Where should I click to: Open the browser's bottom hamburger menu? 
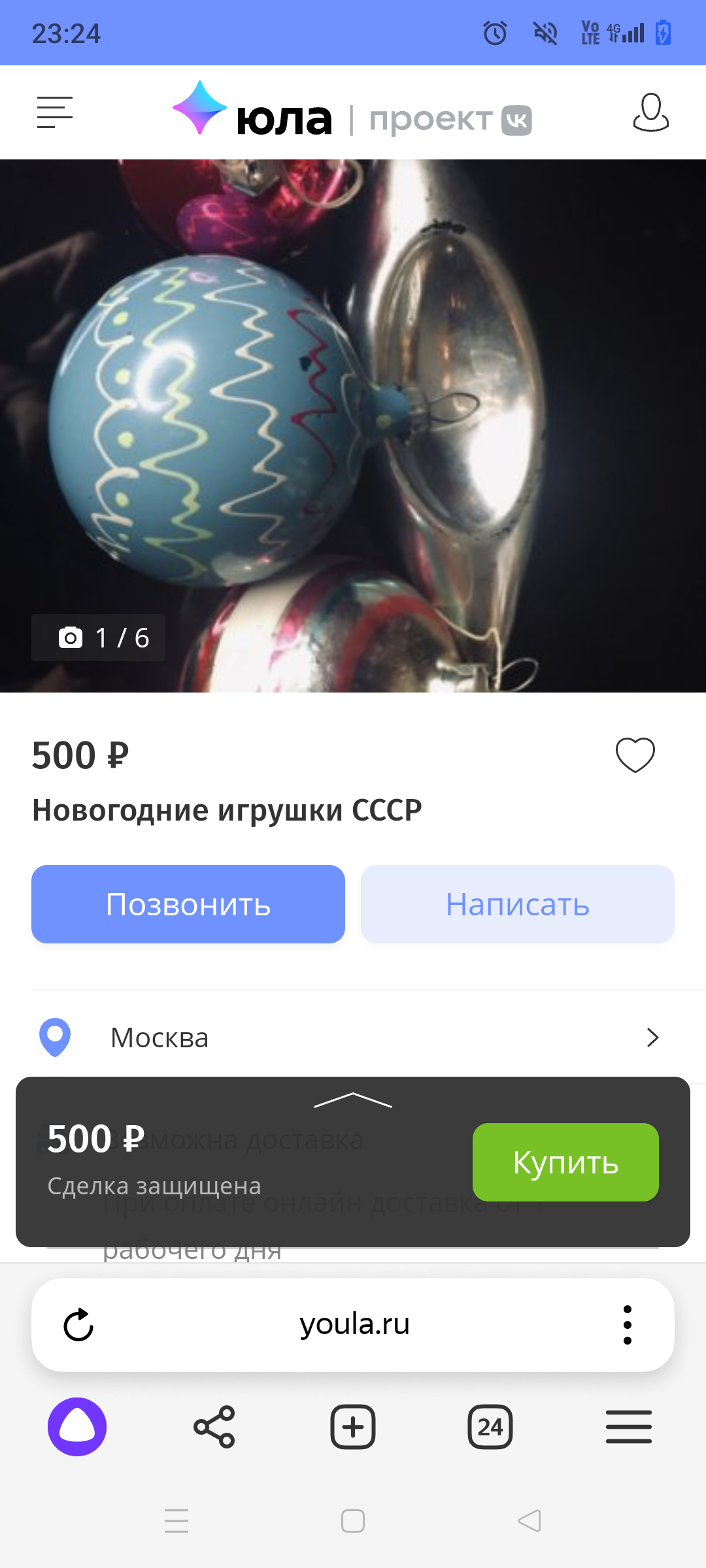(628, 1427)
